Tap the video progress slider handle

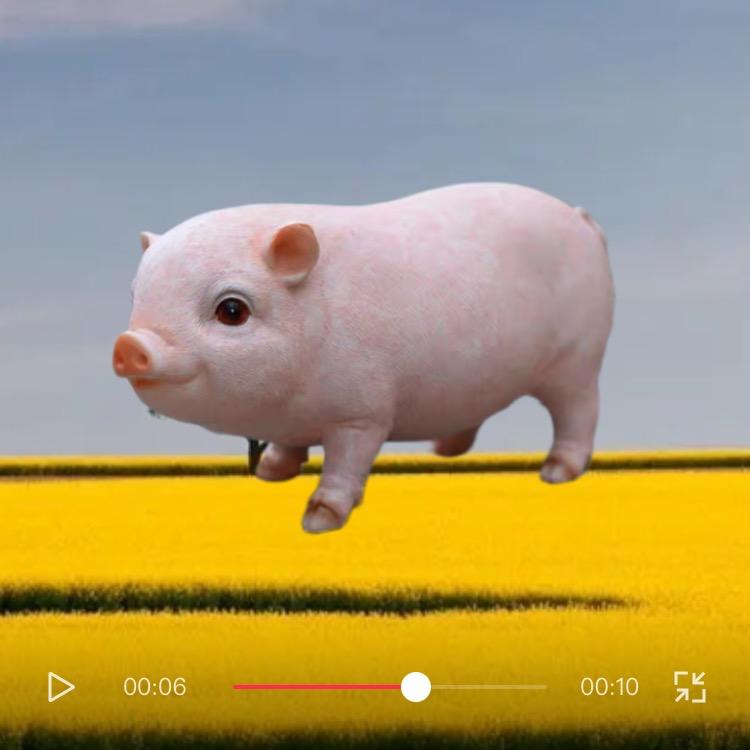pyautogui.click(x=416, y=687)
